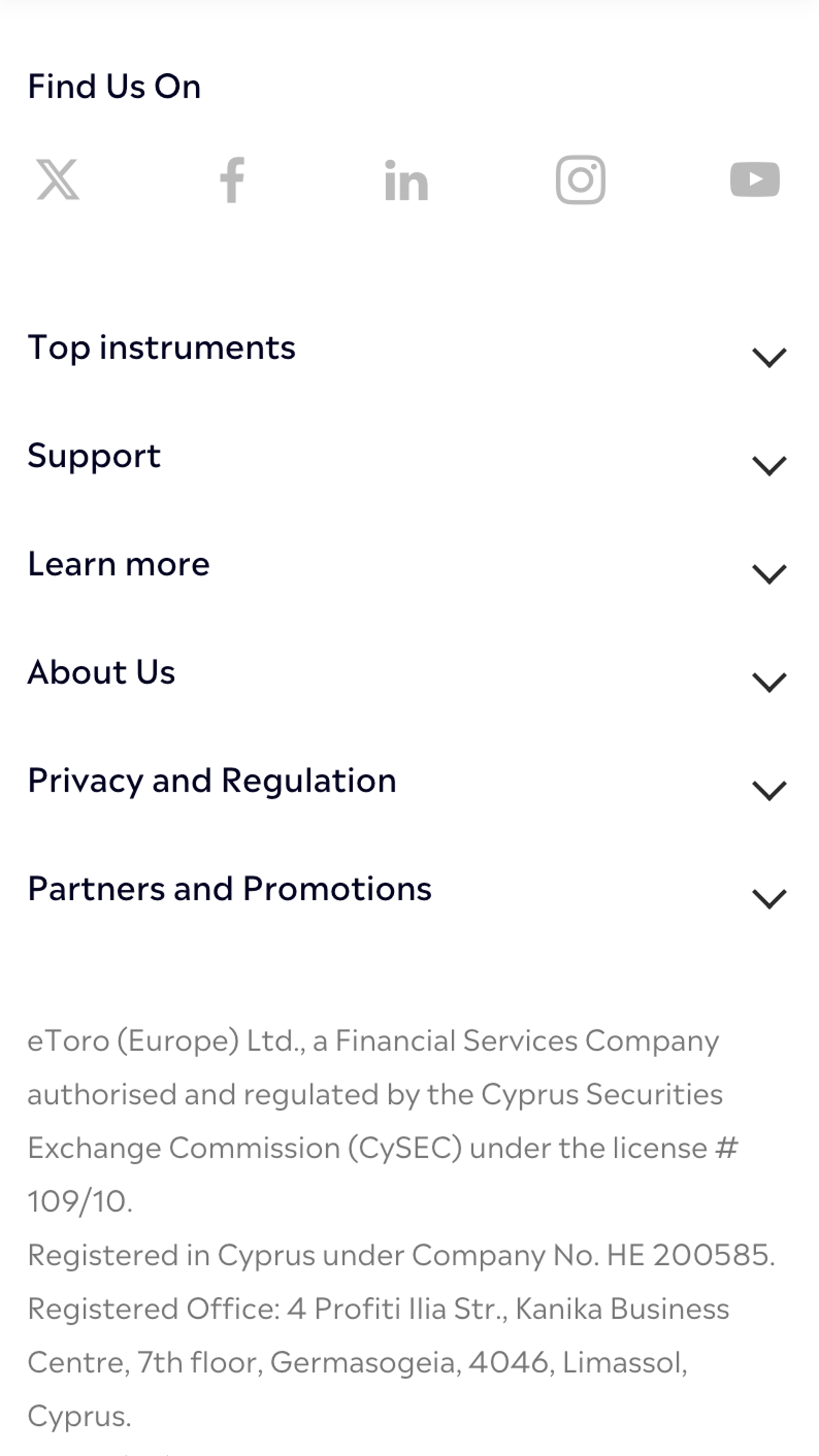The image size is (819, 1456).
Task: Open eToro's X (Twitter) page
Action: pyautogui.click(x=58, y=179)
